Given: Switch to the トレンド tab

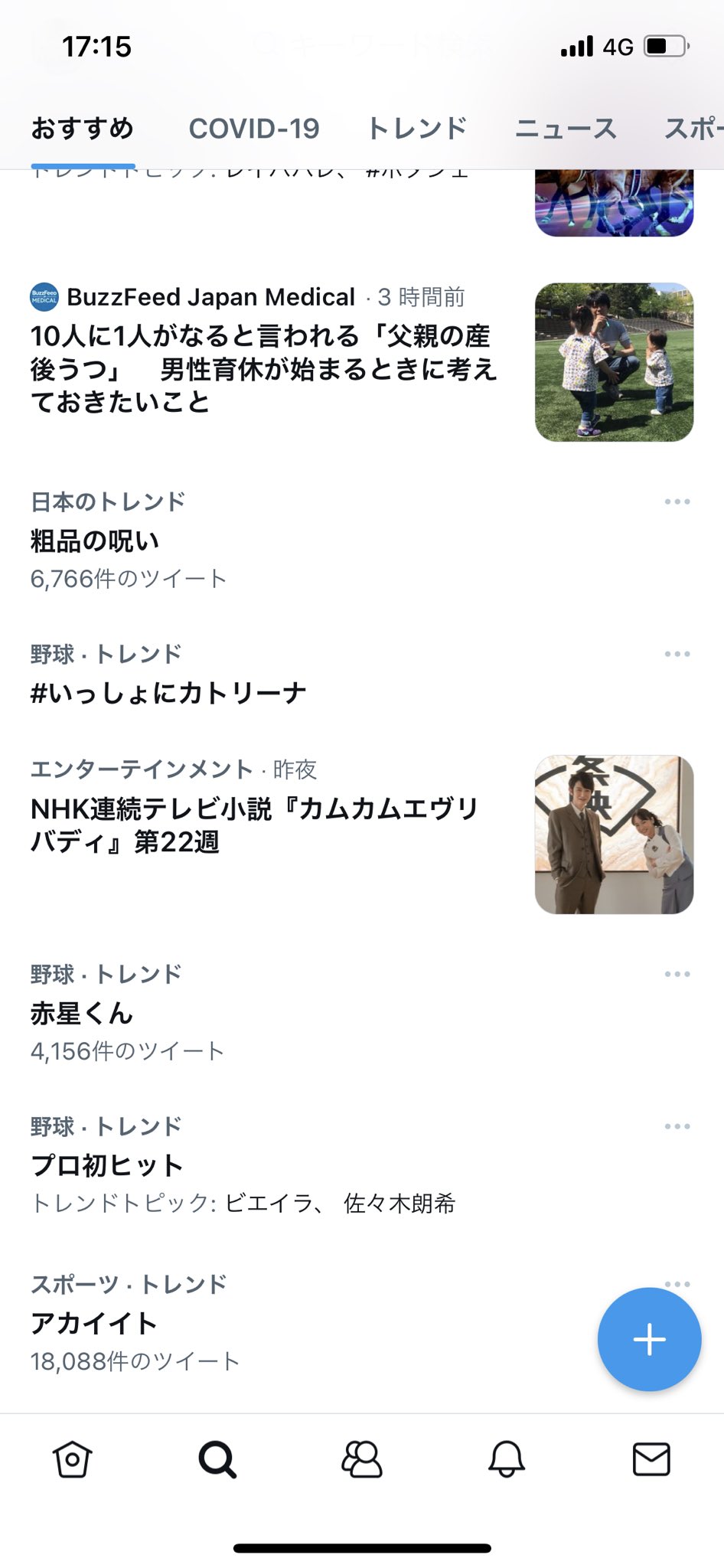Looking at the screenshot, I should coord(417,129).
